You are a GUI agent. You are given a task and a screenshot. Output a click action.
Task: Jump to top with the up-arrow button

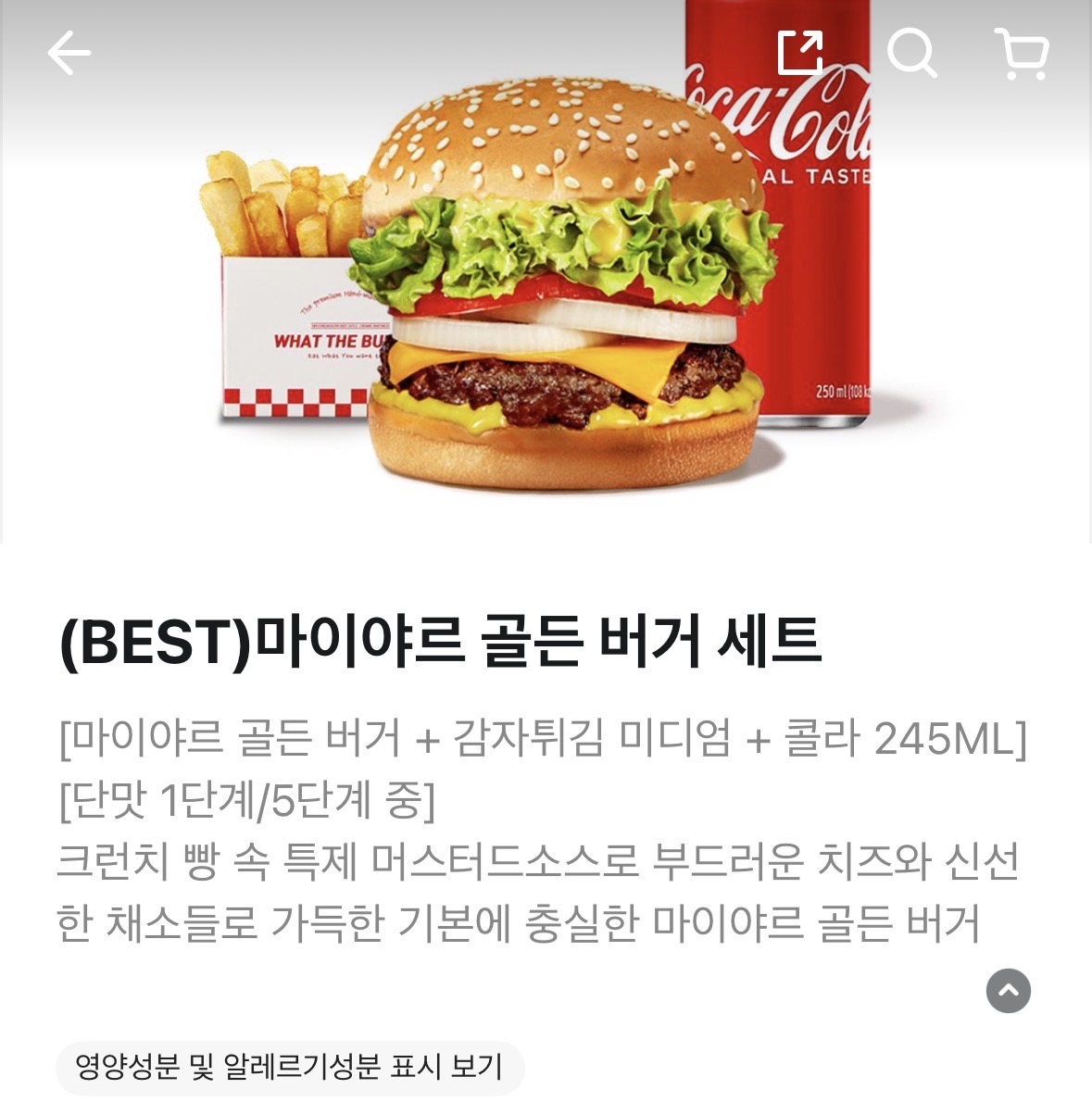[x=1009, y=991]
